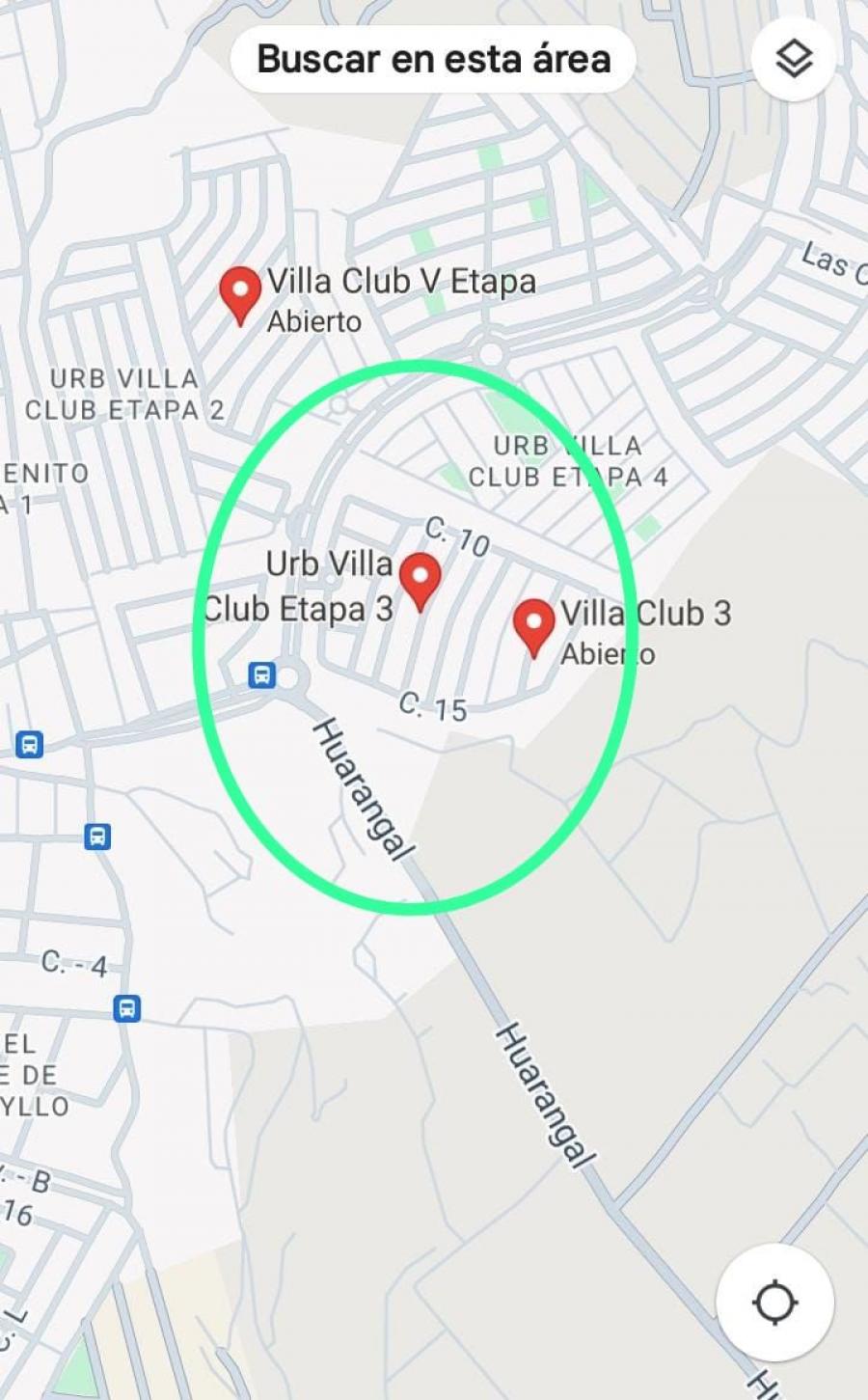Open the Urb Villa Club Etapa 3 pin
This screenshot has height=1400, width=868.
pos(420,582)
